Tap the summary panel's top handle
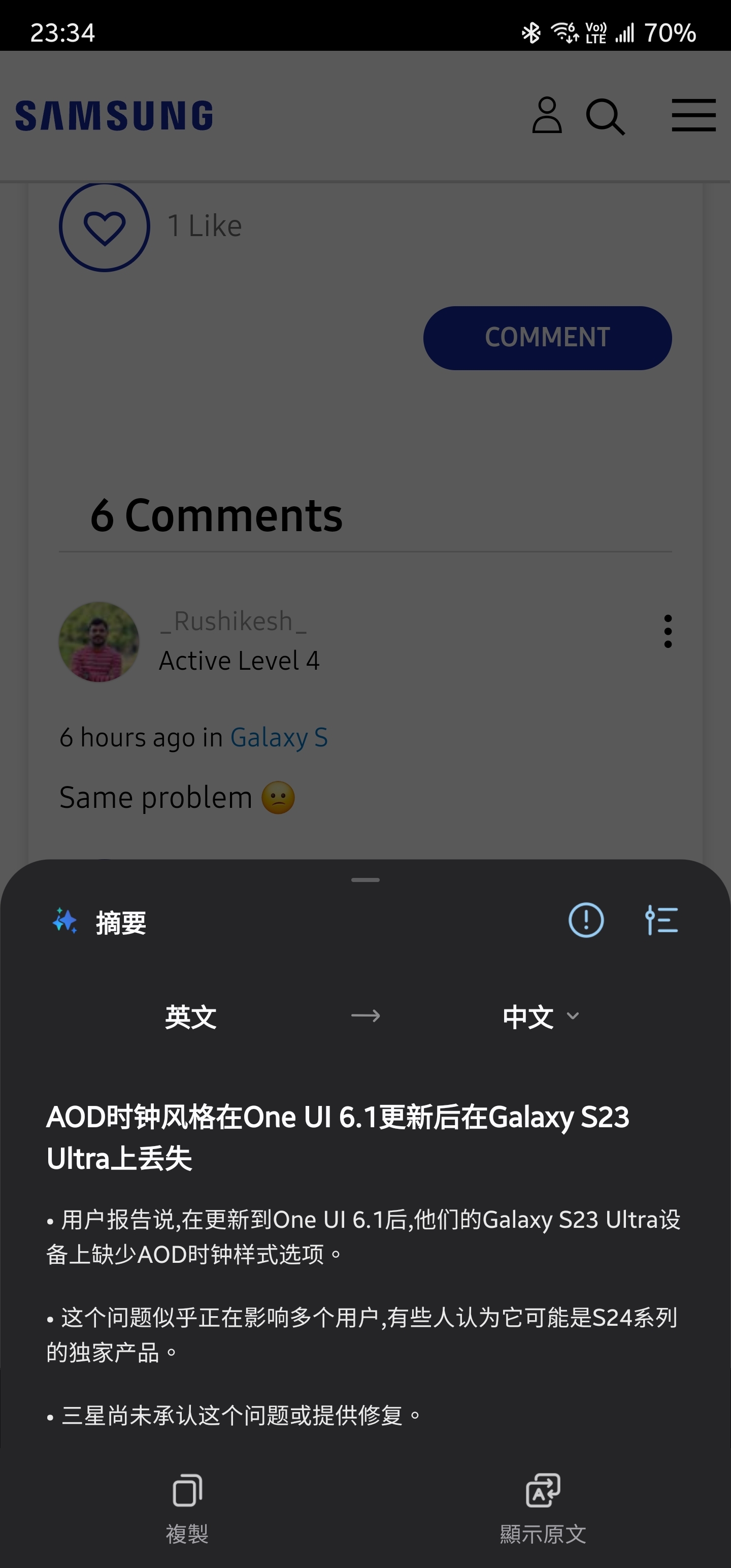 click(x=365, y=879)
